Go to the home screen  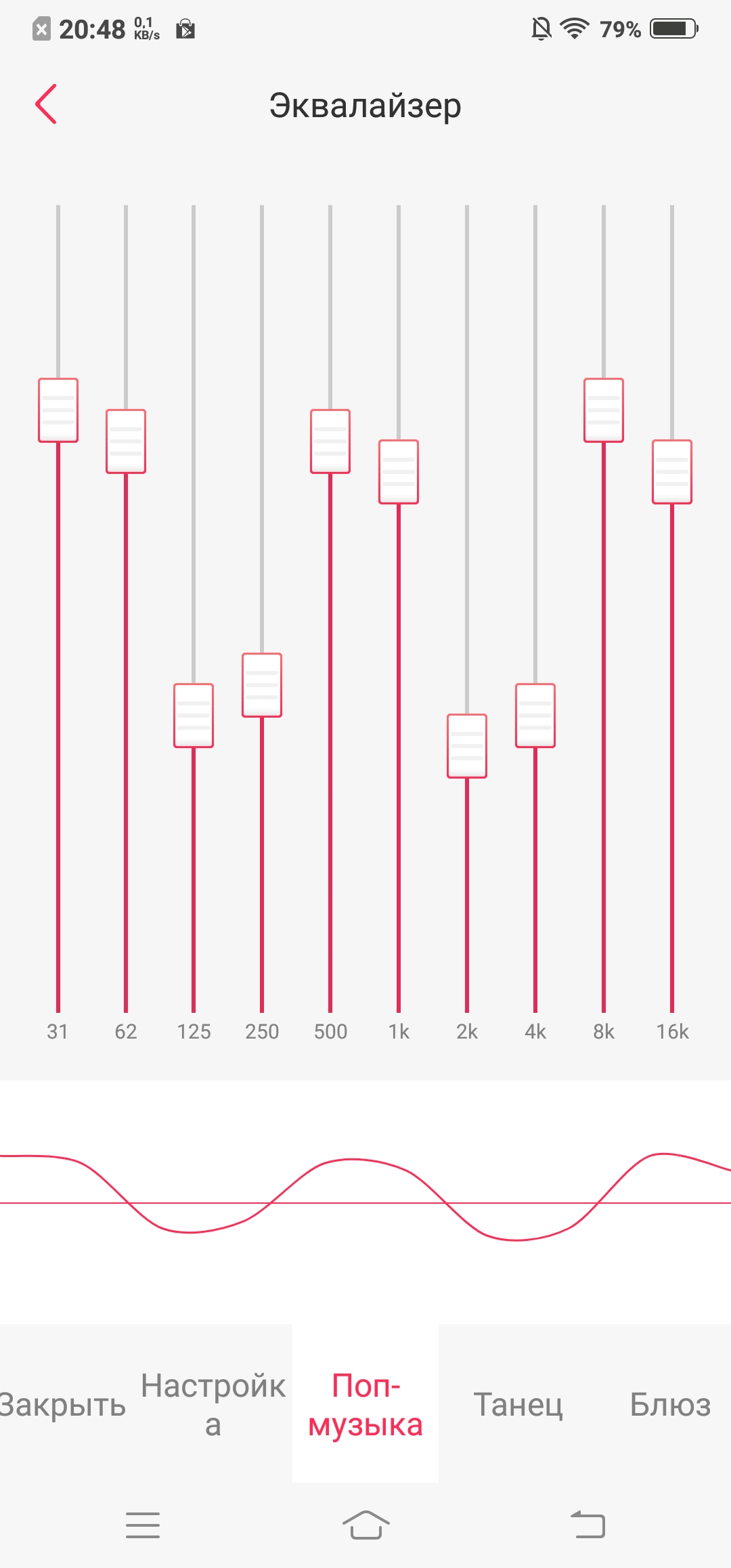click(365, 1525)
